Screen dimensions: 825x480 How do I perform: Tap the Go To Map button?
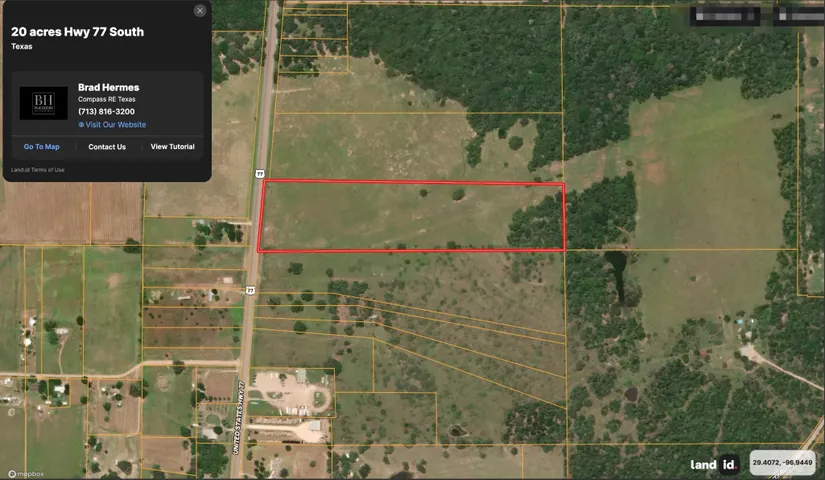click(x=42, y=147)
